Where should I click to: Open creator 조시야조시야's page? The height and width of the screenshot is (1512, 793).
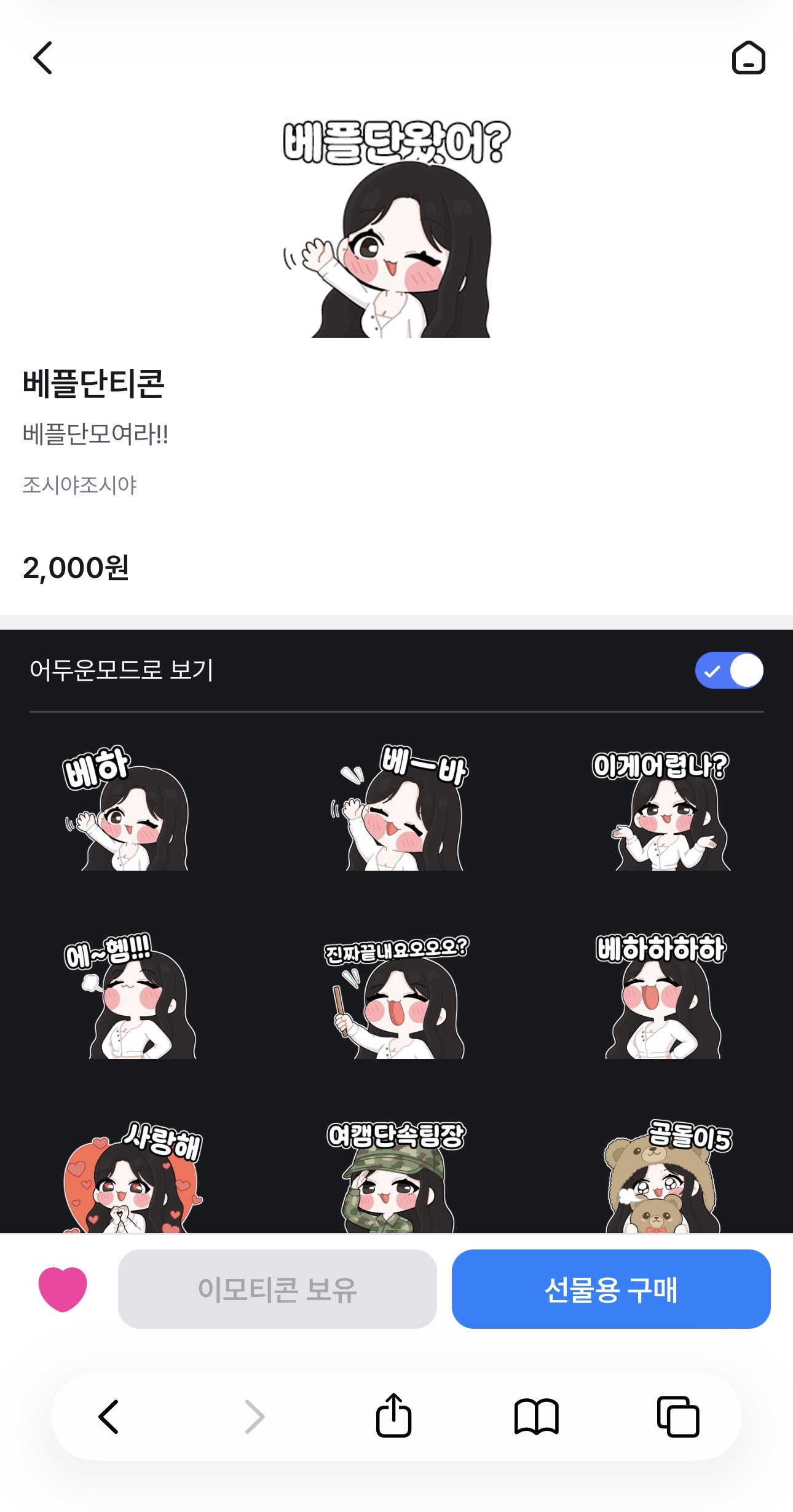[x=80, y=485]
